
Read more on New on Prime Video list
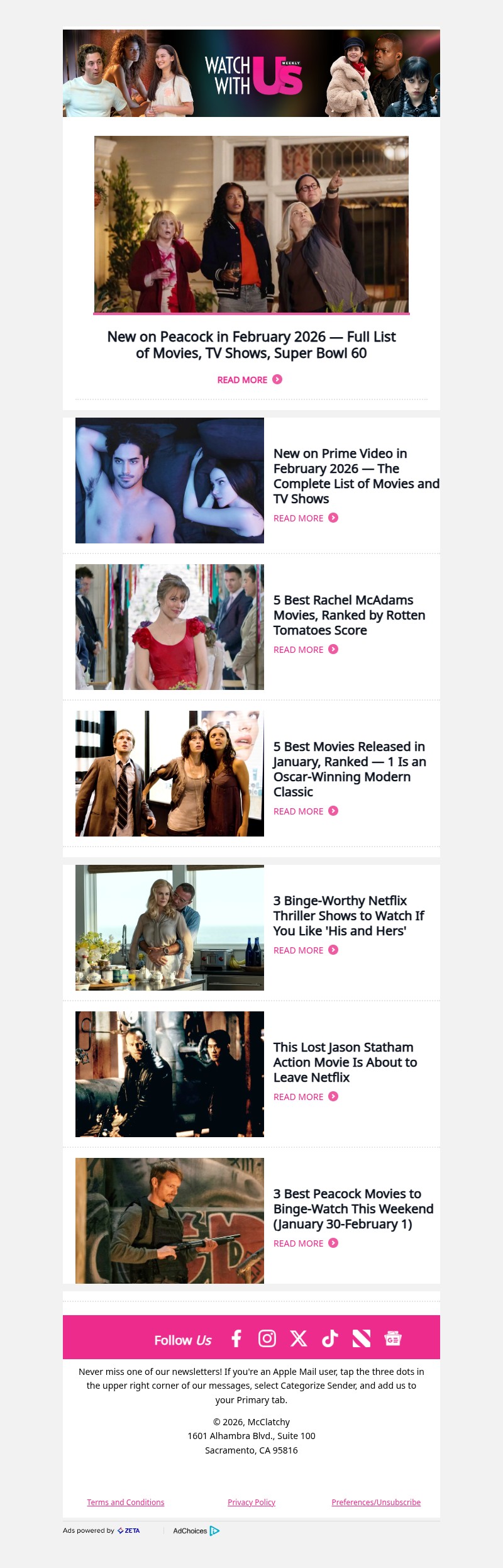(306, 518)
